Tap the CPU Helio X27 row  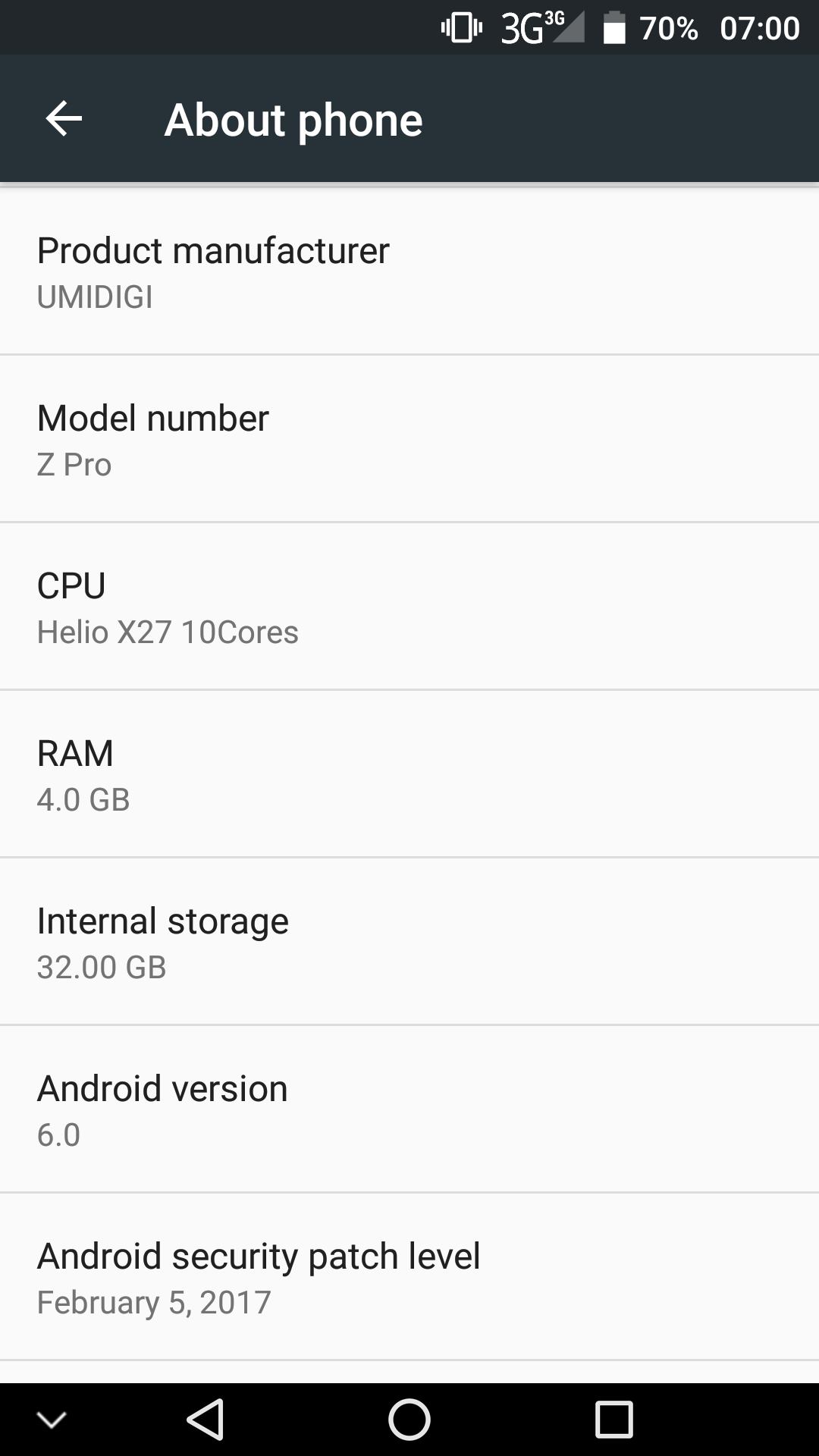coord(409,606)
